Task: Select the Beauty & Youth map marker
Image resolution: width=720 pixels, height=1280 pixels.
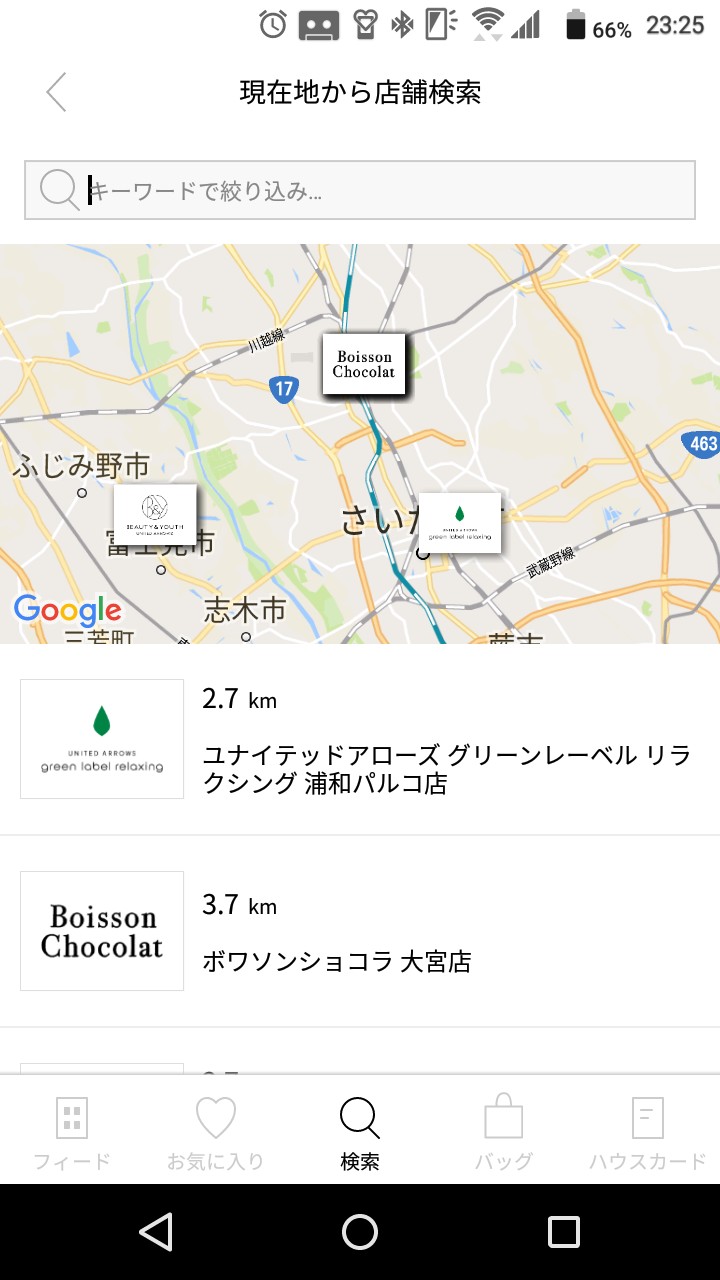Action: [155, 514]
